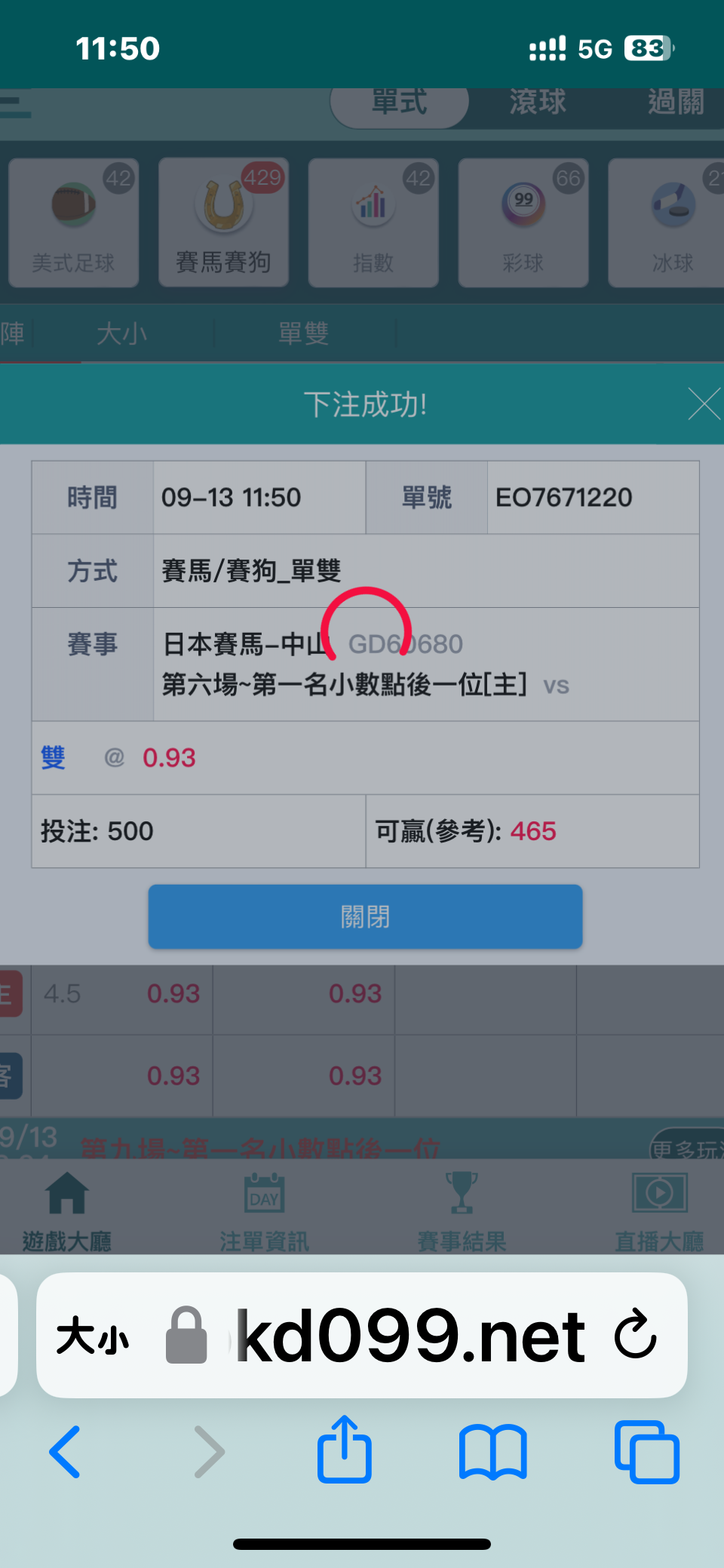Tap the blue 關閉 button

[365, 916]
